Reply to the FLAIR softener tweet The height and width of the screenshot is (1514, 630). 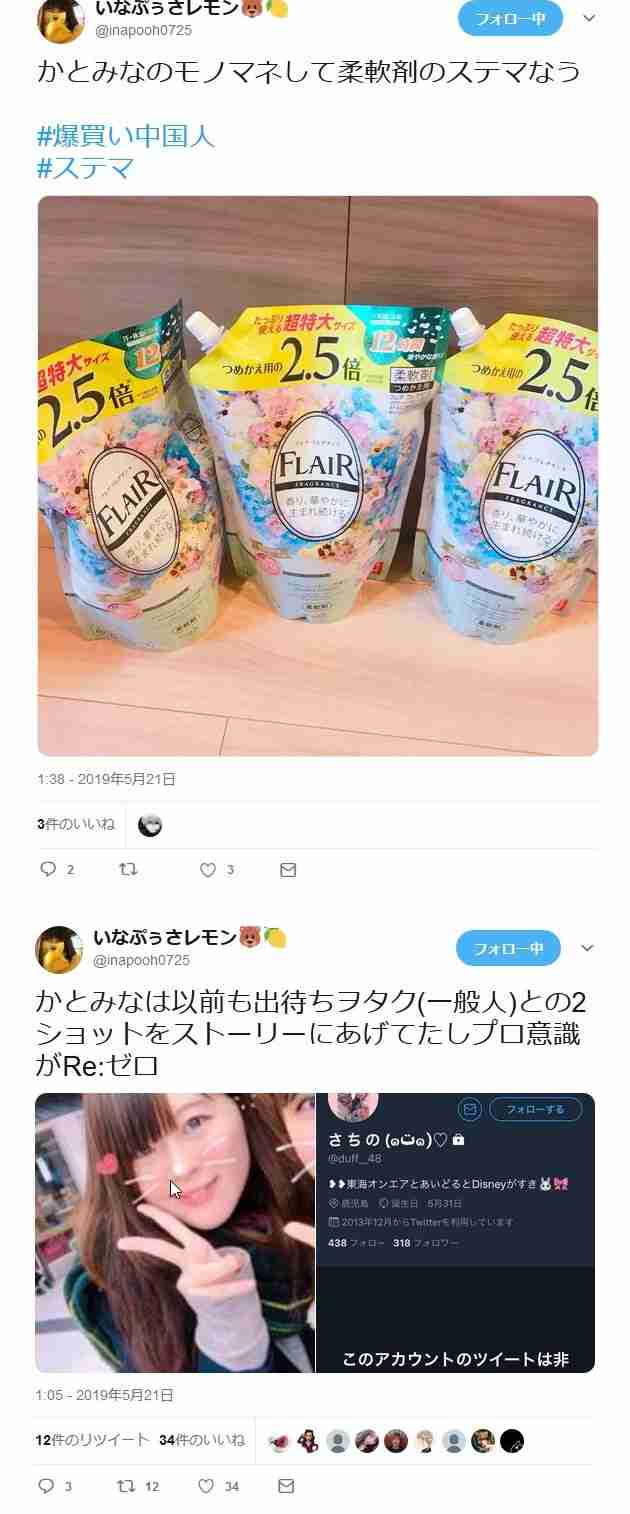[x=48, y=870]
